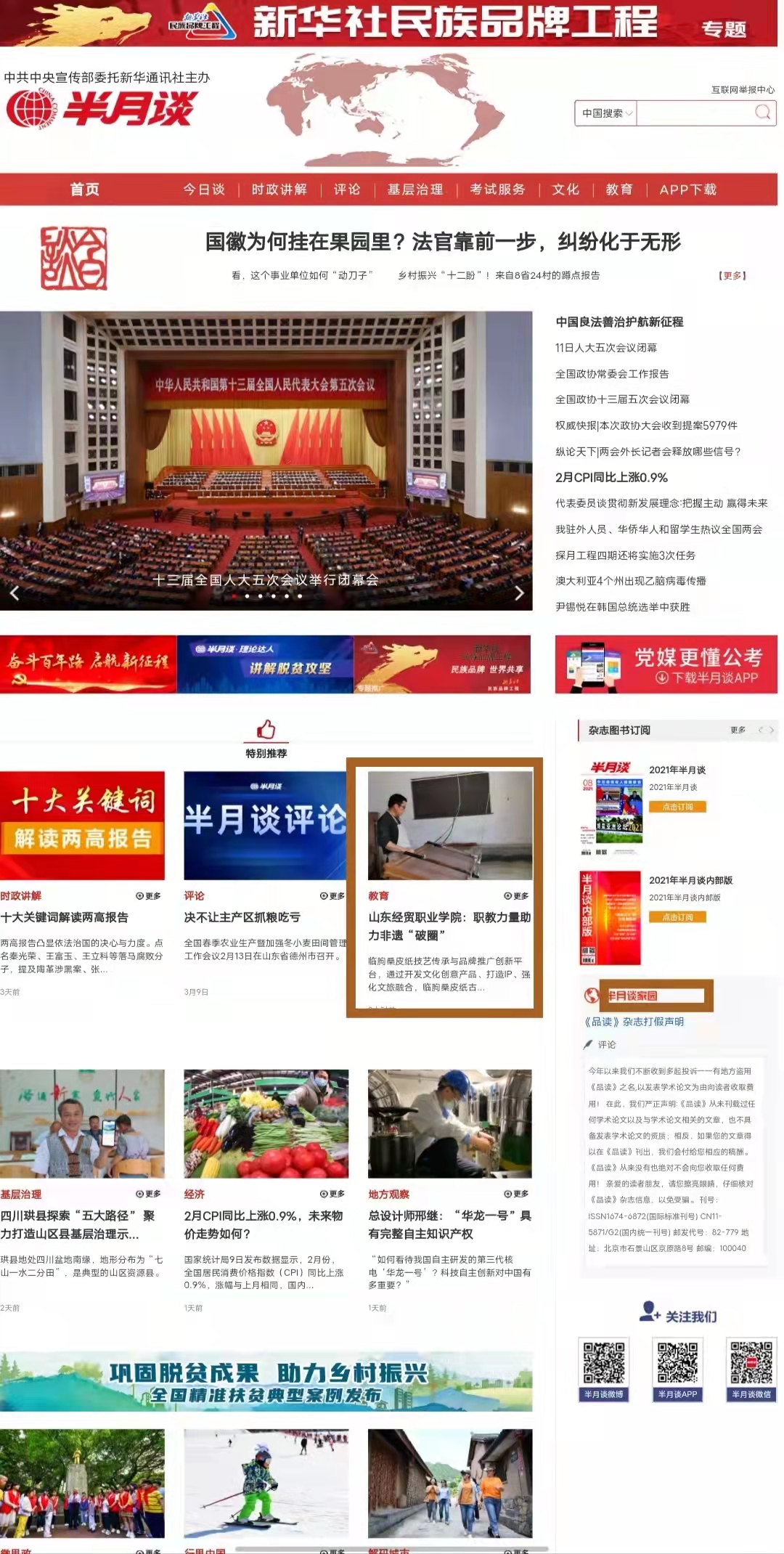Tap the search text field
The height and width of the screenshot is (1554, 784).
[x=693, y=113]
